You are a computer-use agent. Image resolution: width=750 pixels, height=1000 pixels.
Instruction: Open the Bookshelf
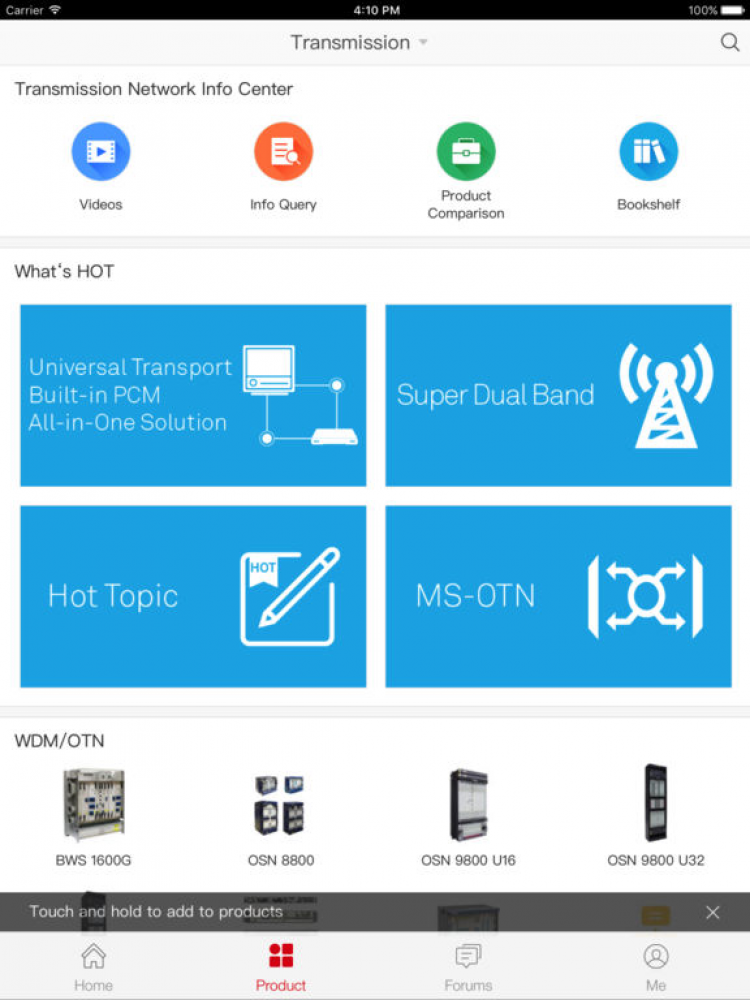click(648, 166)
